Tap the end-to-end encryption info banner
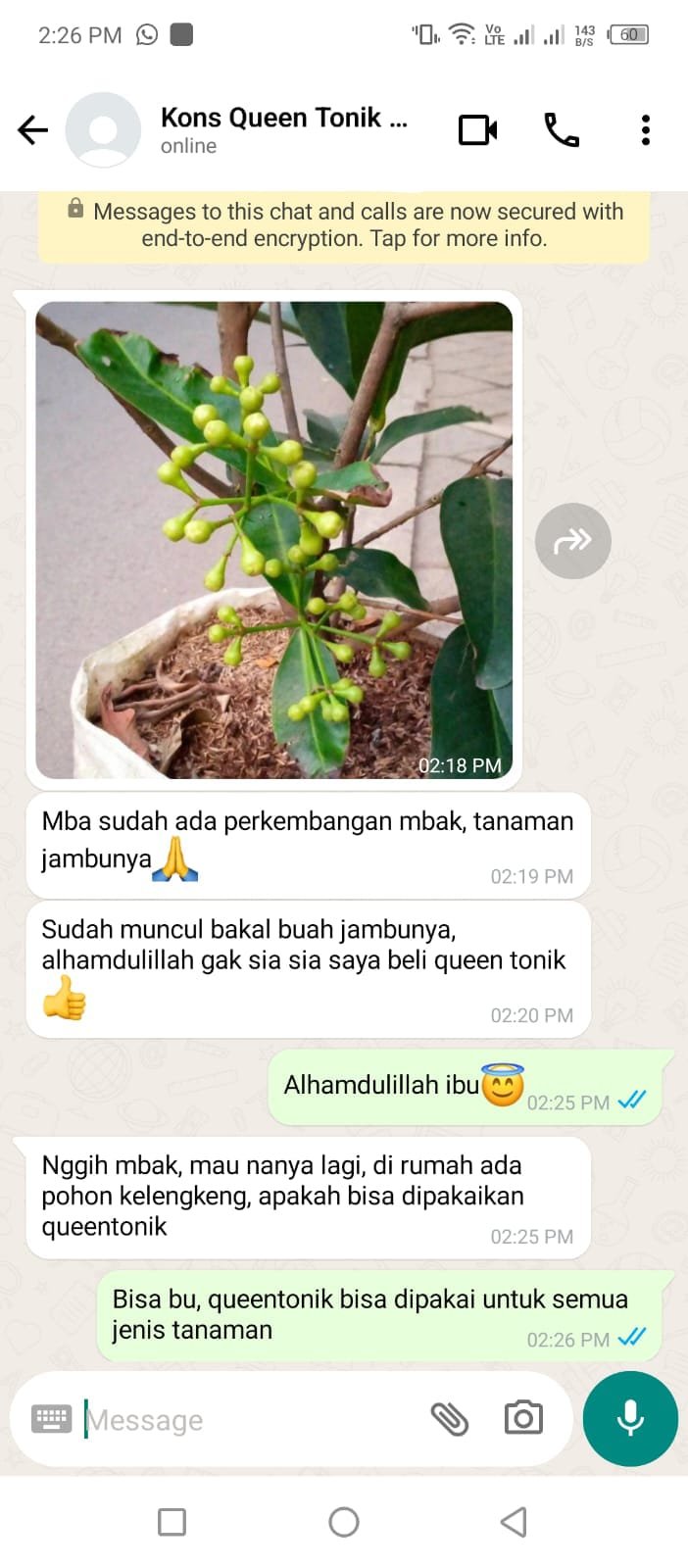688x1568 pixels. [344, 225]
